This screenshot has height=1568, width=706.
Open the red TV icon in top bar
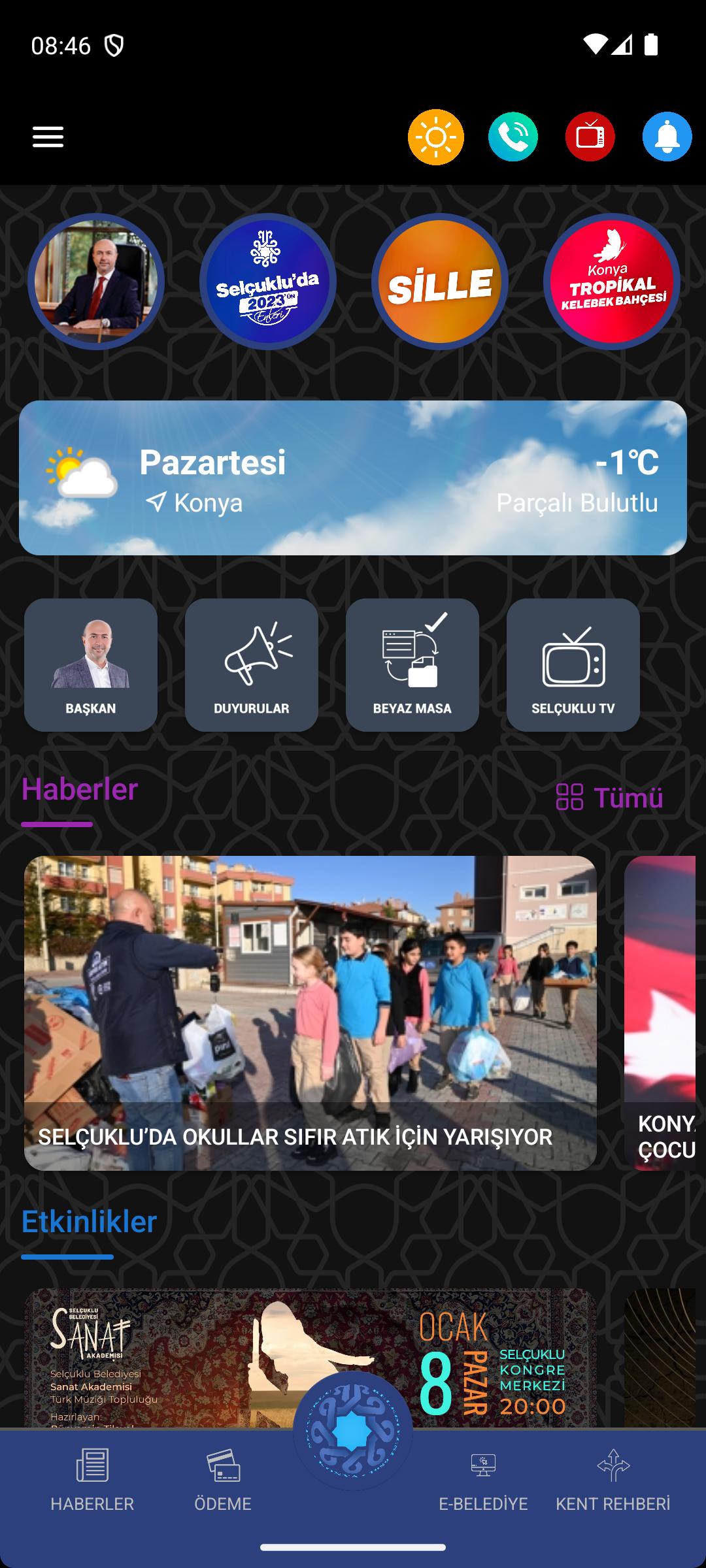(x=590, y=137)
